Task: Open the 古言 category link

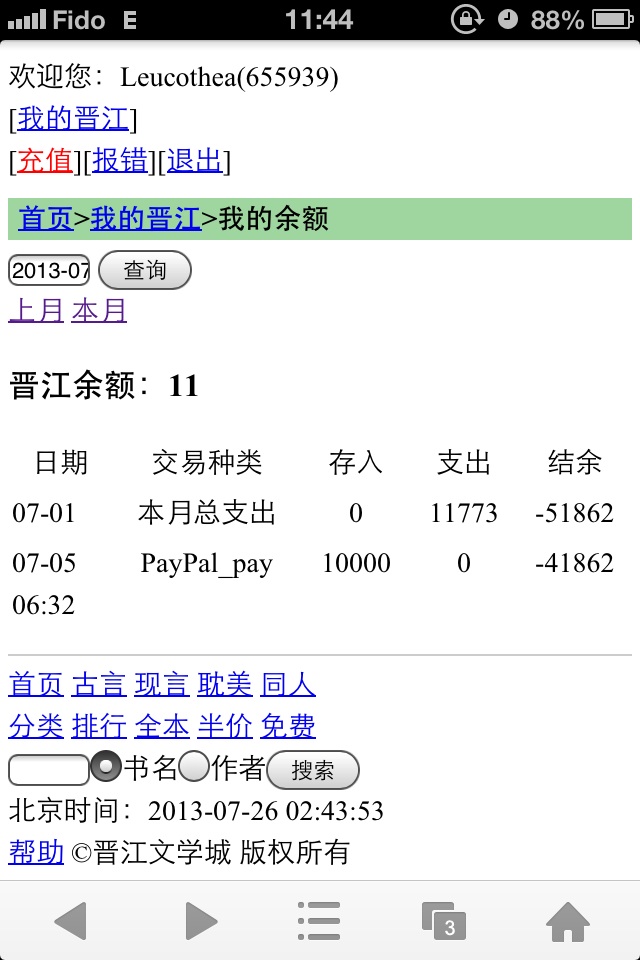Action: tap(99, 685)
